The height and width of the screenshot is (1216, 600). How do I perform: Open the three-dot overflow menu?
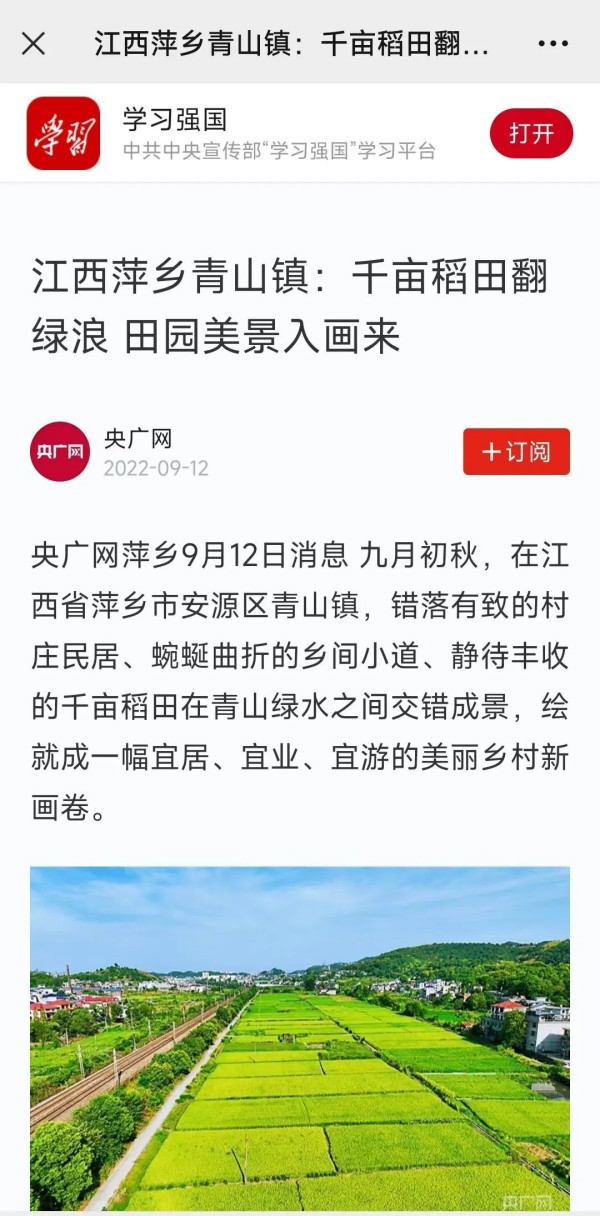[x=553, y=44]
